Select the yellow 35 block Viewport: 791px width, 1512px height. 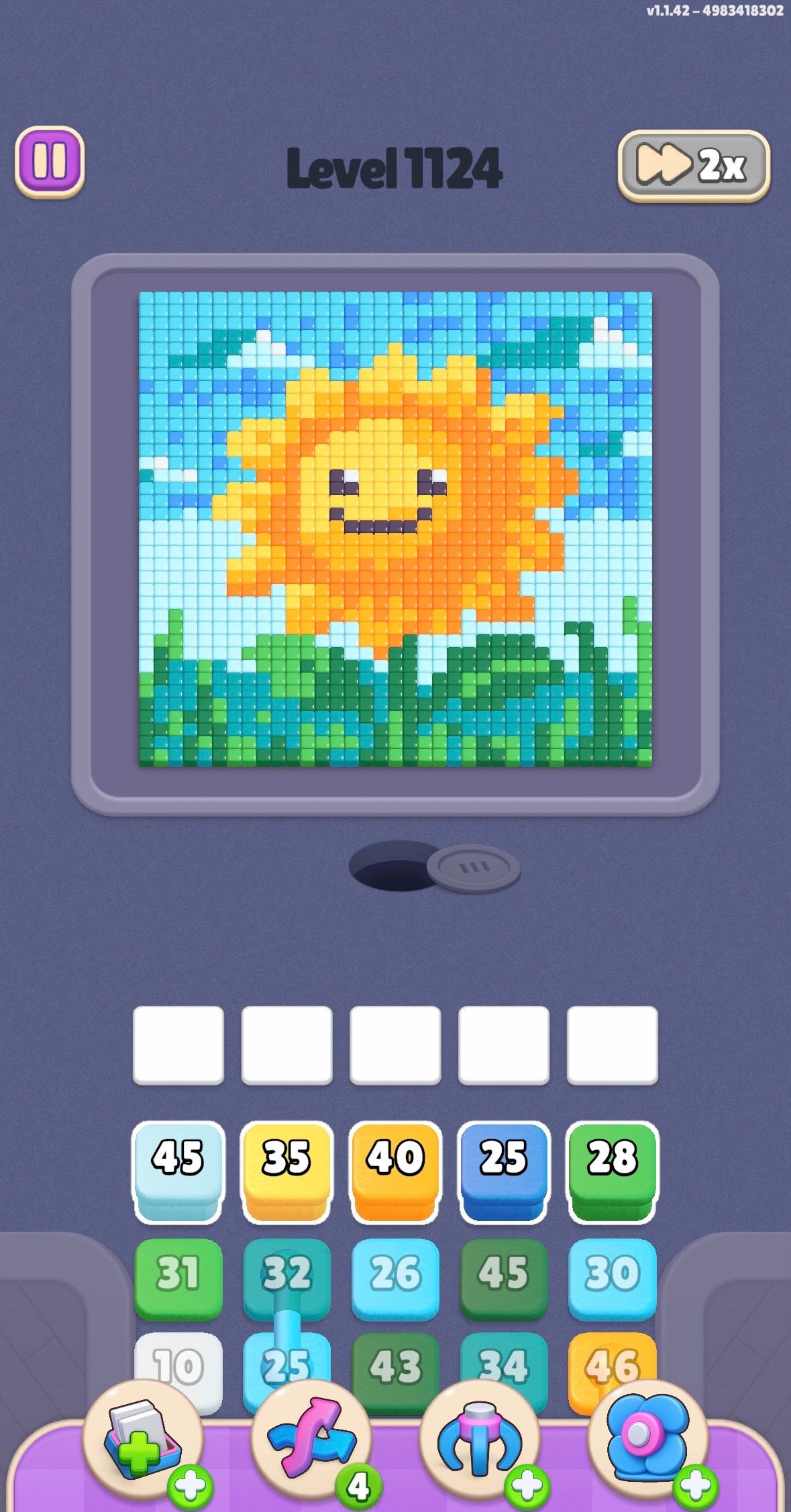[x=286, y=1171]
